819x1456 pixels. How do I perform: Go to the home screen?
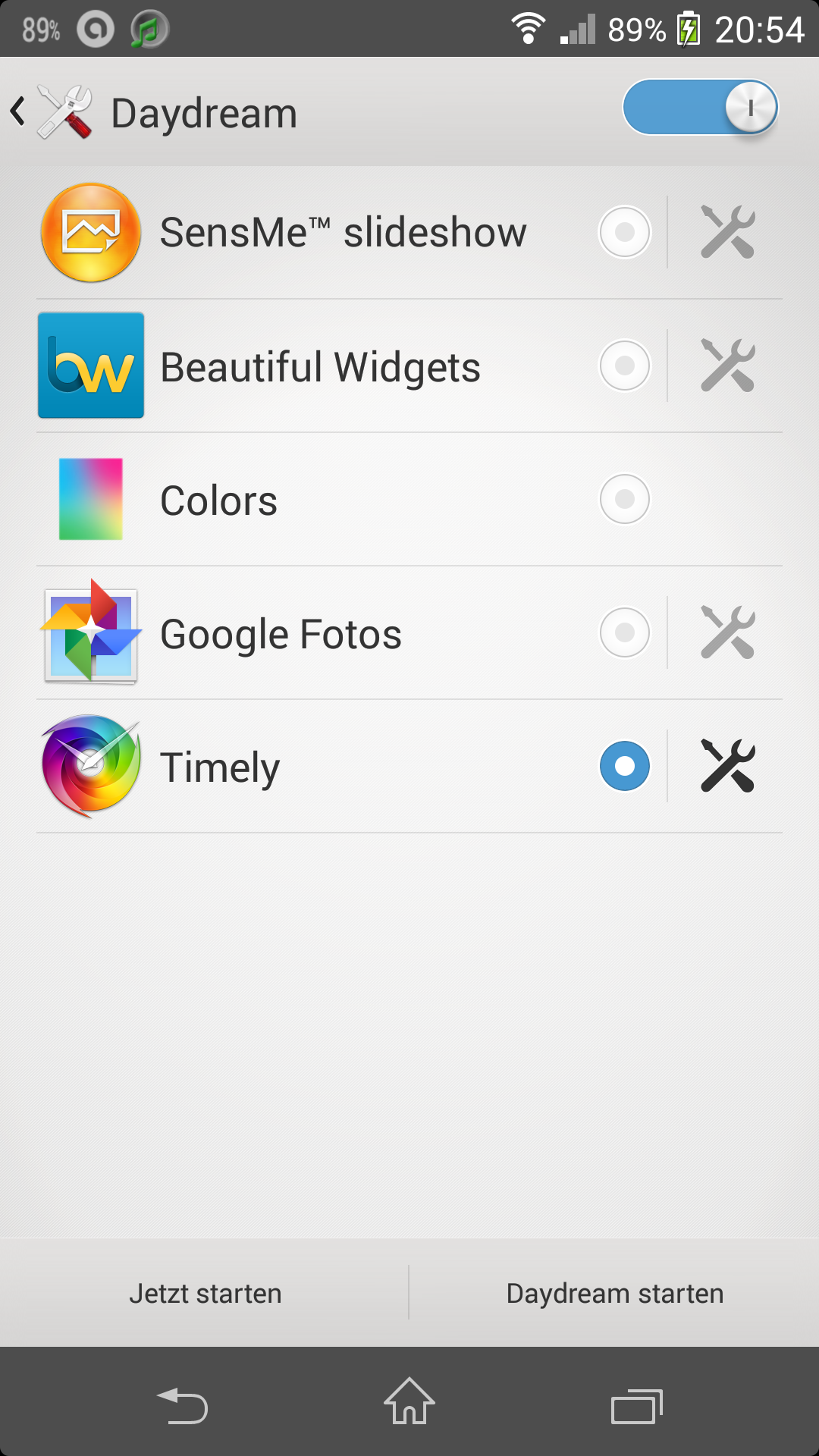click(409, 1401)
